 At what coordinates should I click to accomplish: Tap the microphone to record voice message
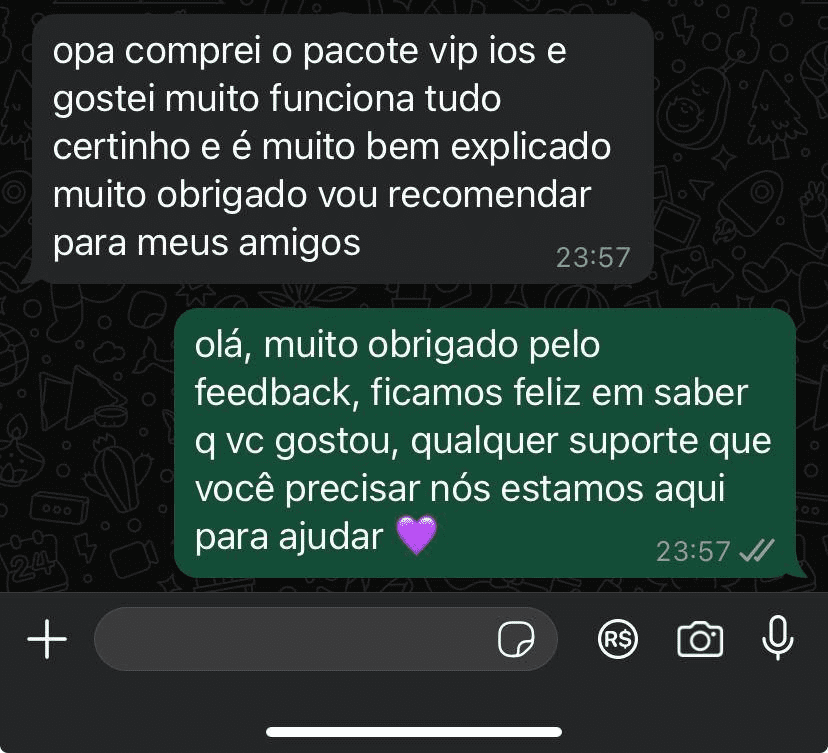[x=777, y=638]
